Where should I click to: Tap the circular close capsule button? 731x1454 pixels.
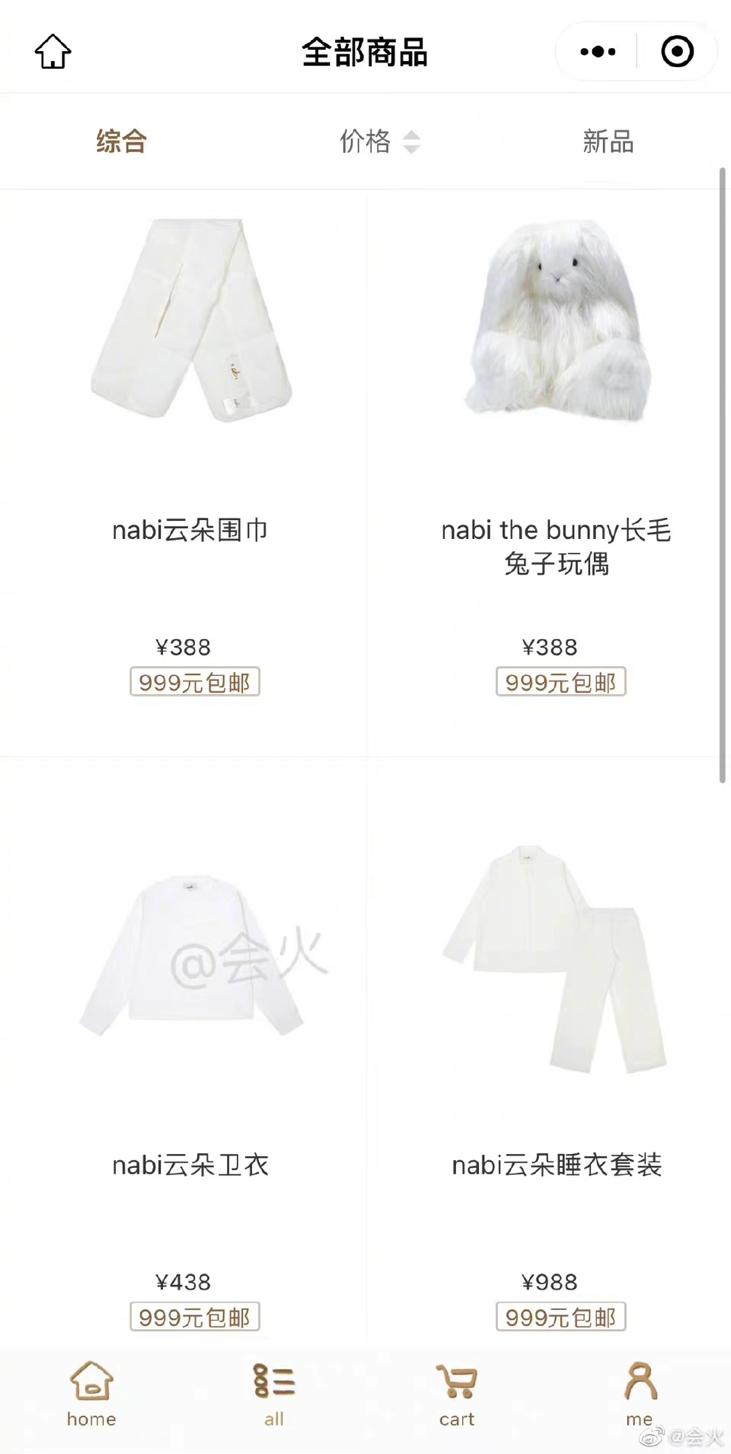click(677, 51)
